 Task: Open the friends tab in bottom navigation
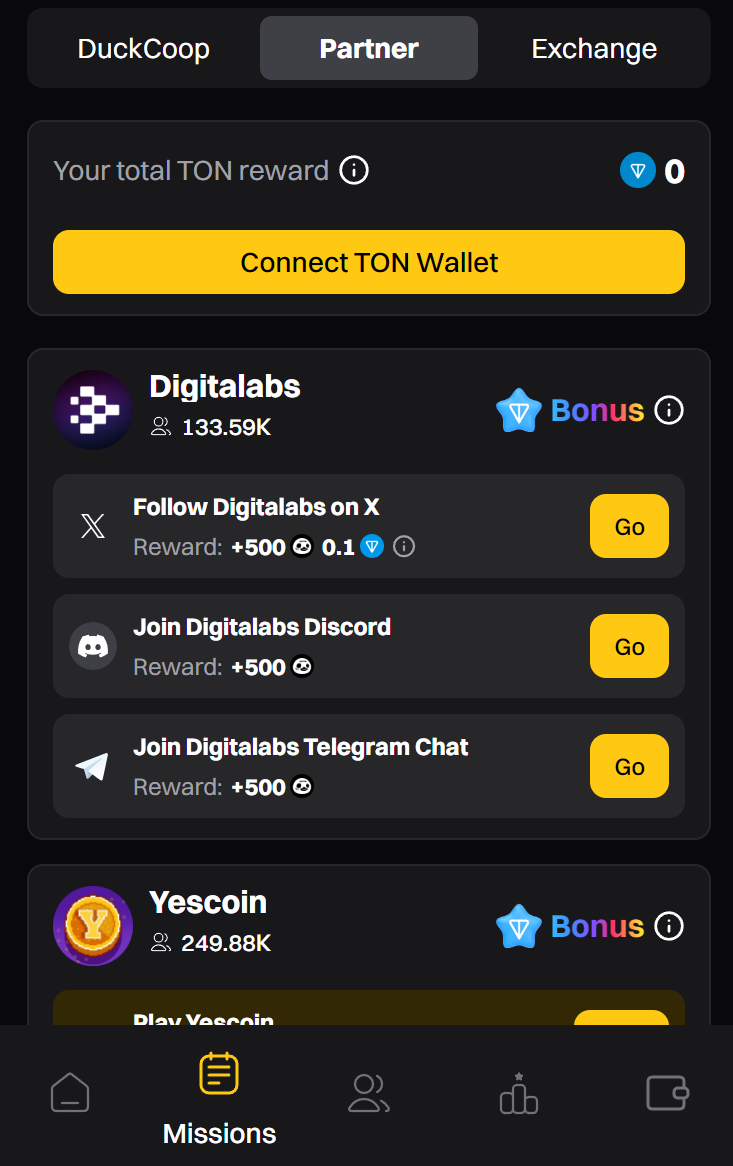click(x=368, y=1093)
